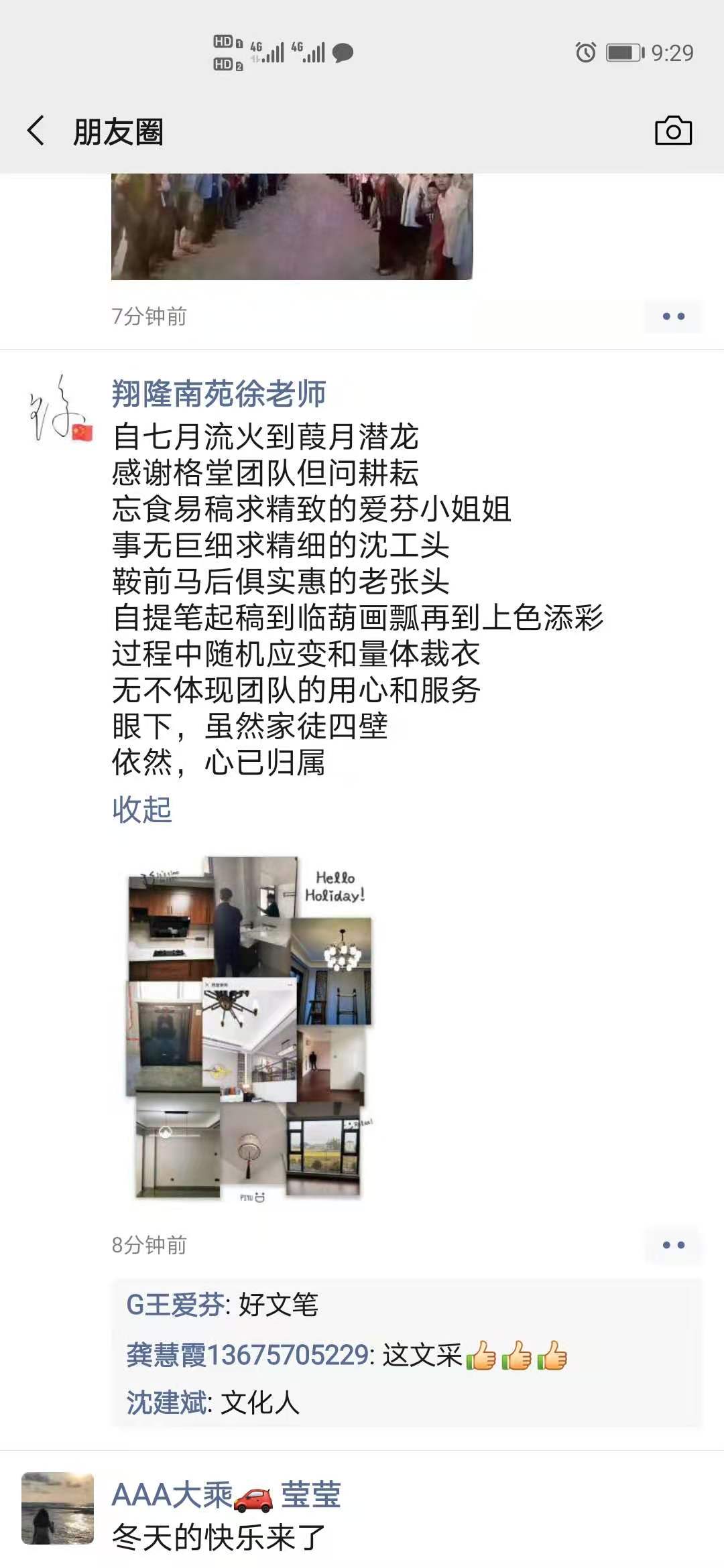Screen dimensions: 724x1568
Task: Open the camera to post a moment
Action: (672, 131)
